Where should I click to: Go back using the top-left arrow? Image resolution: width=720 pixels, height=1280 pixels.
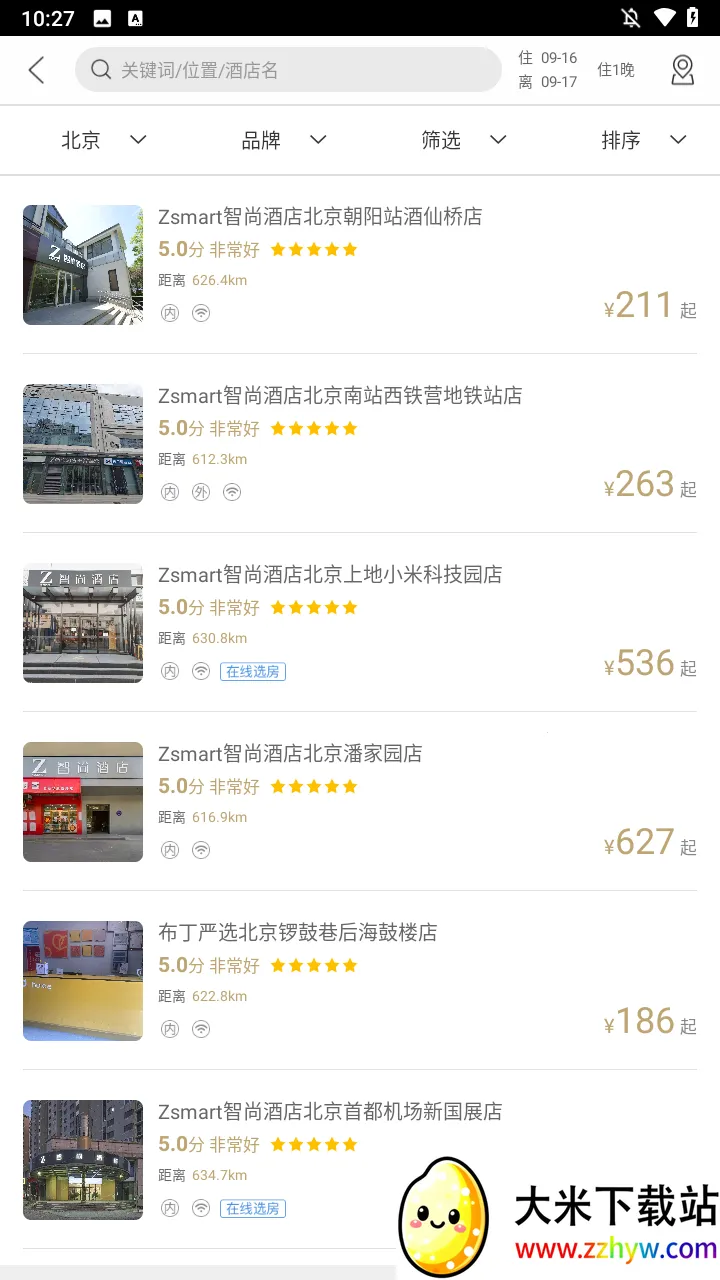(x=37, y=70)
